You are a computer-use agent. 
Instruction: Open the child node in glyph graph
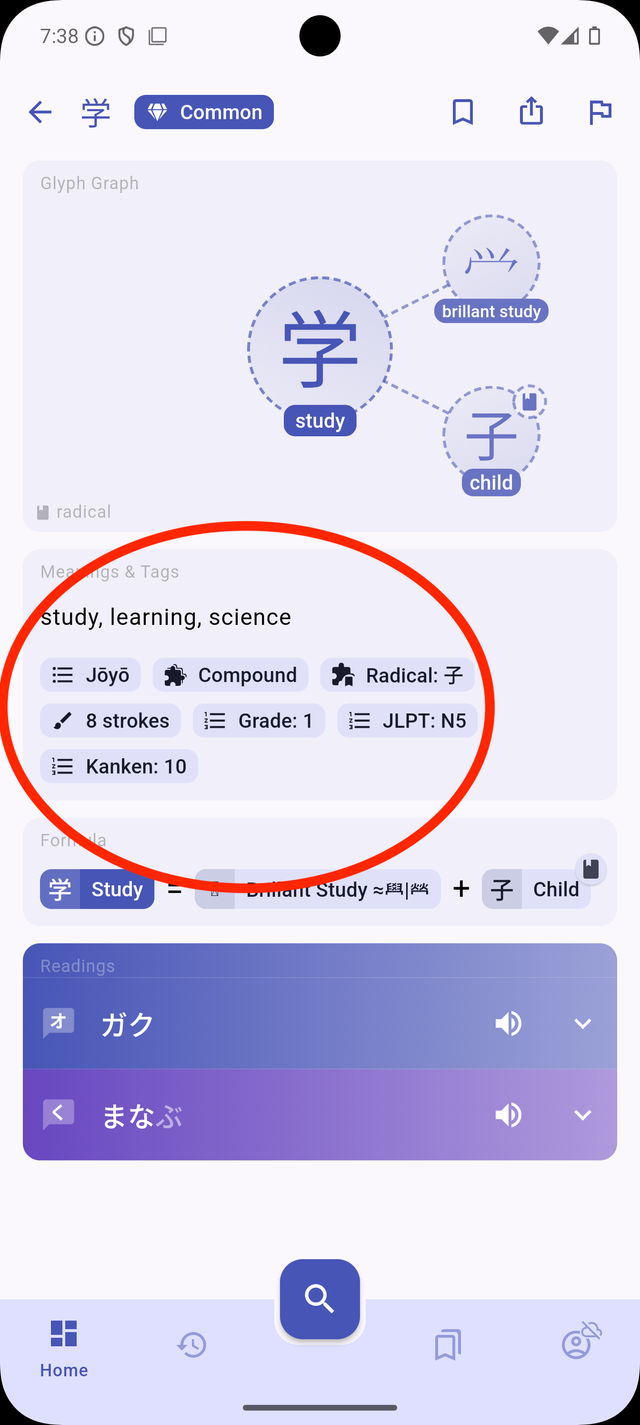(x=491, y=438)
